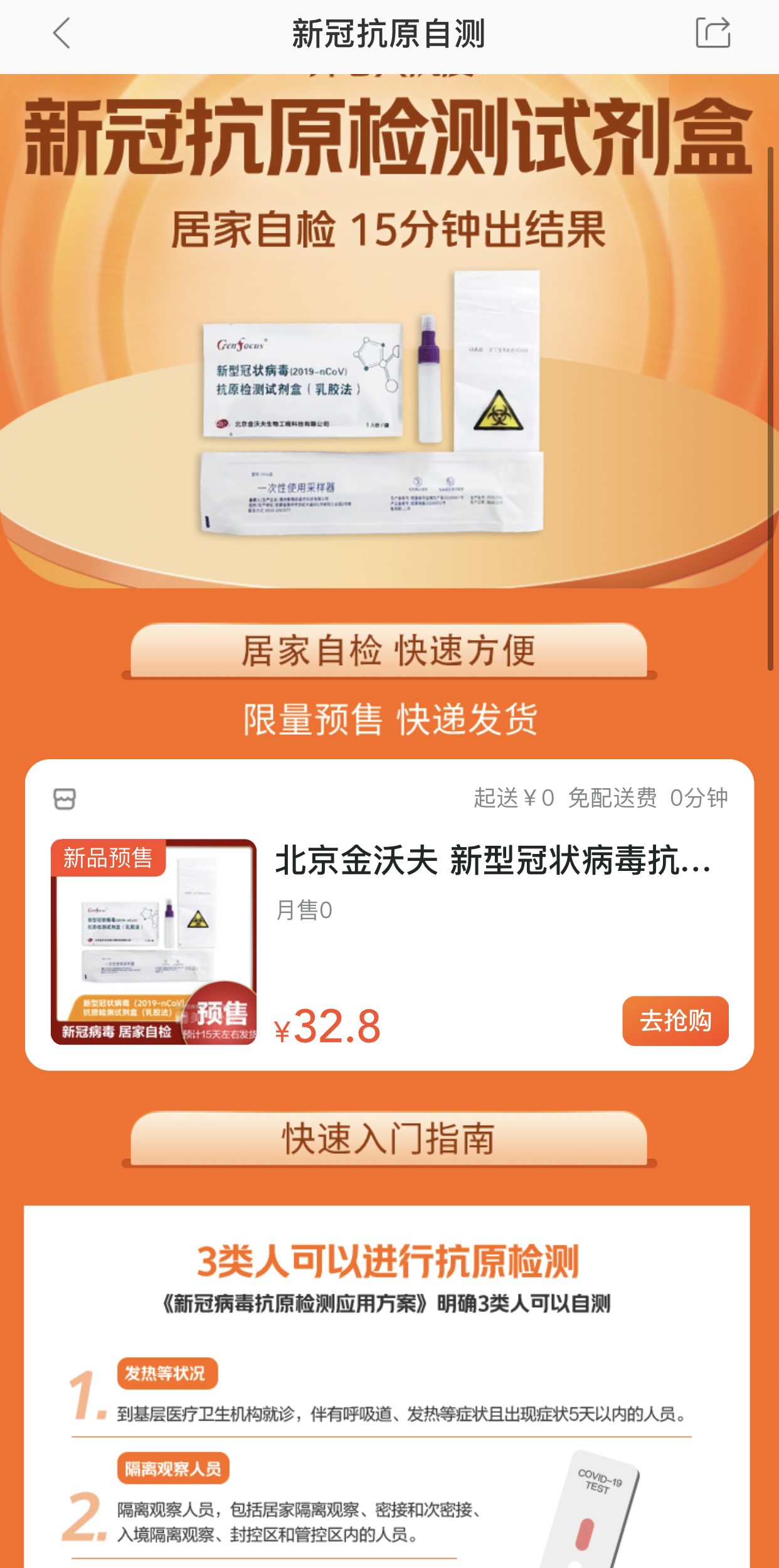Open the store icon above product

(65, 799)
